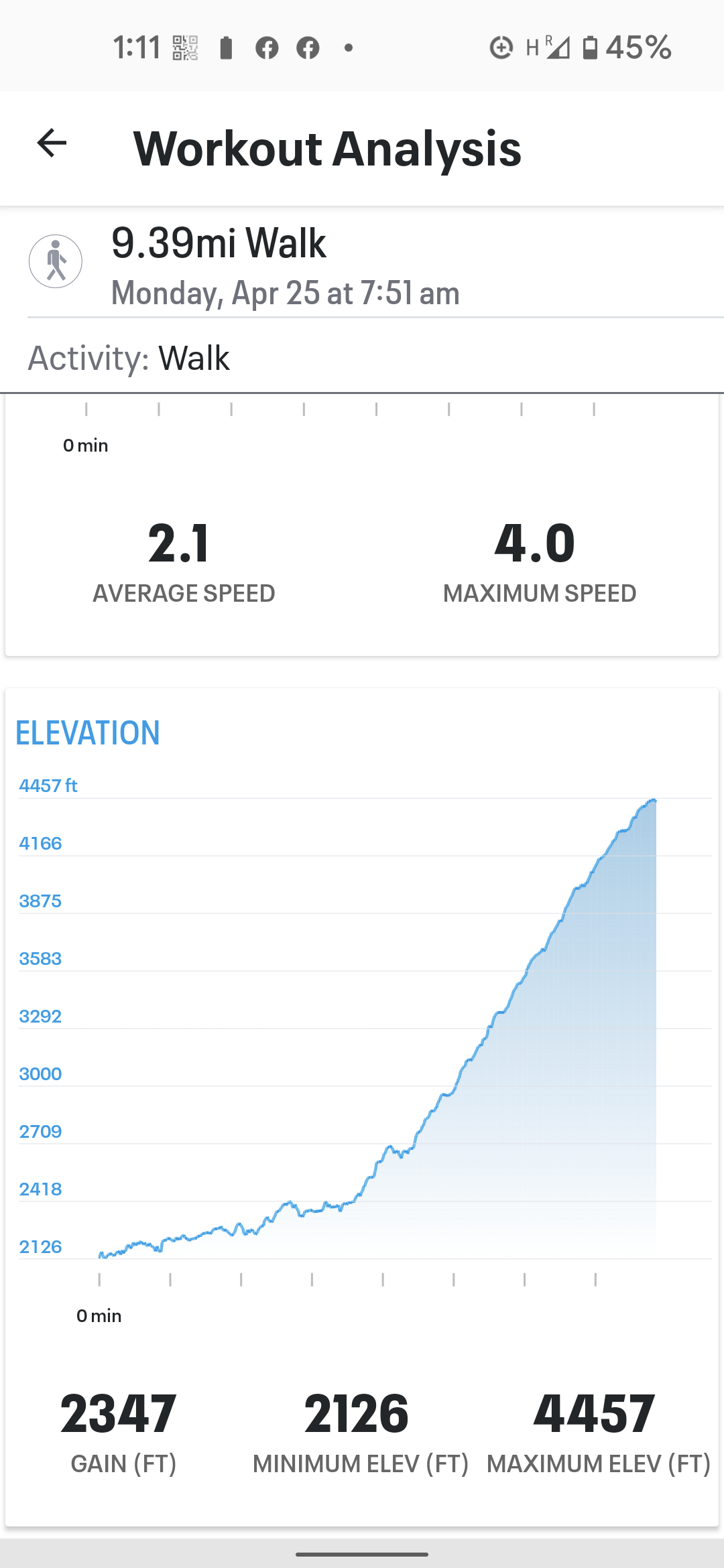Go back from Workout Analysis
This screenshot has width=724, height=1568.
click(x=52, y=143)
